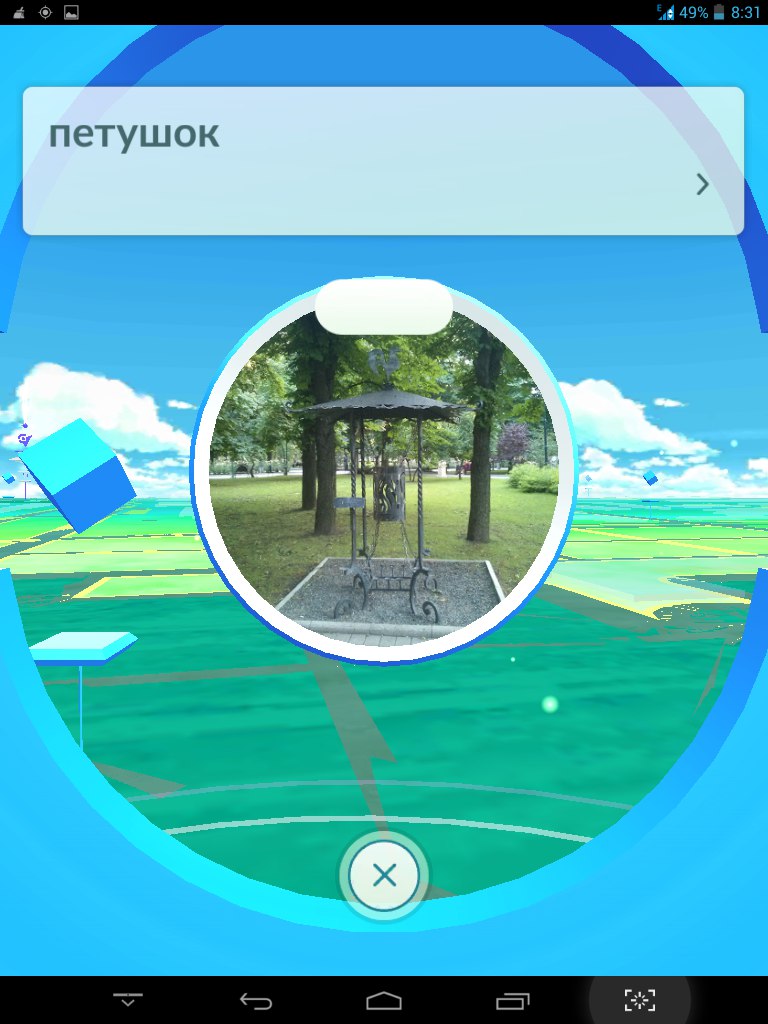The height and width of the screenshot is (1024, 768).
Task: Capture a screenshot from the navigation bar
Action: tap(640, 1000)
